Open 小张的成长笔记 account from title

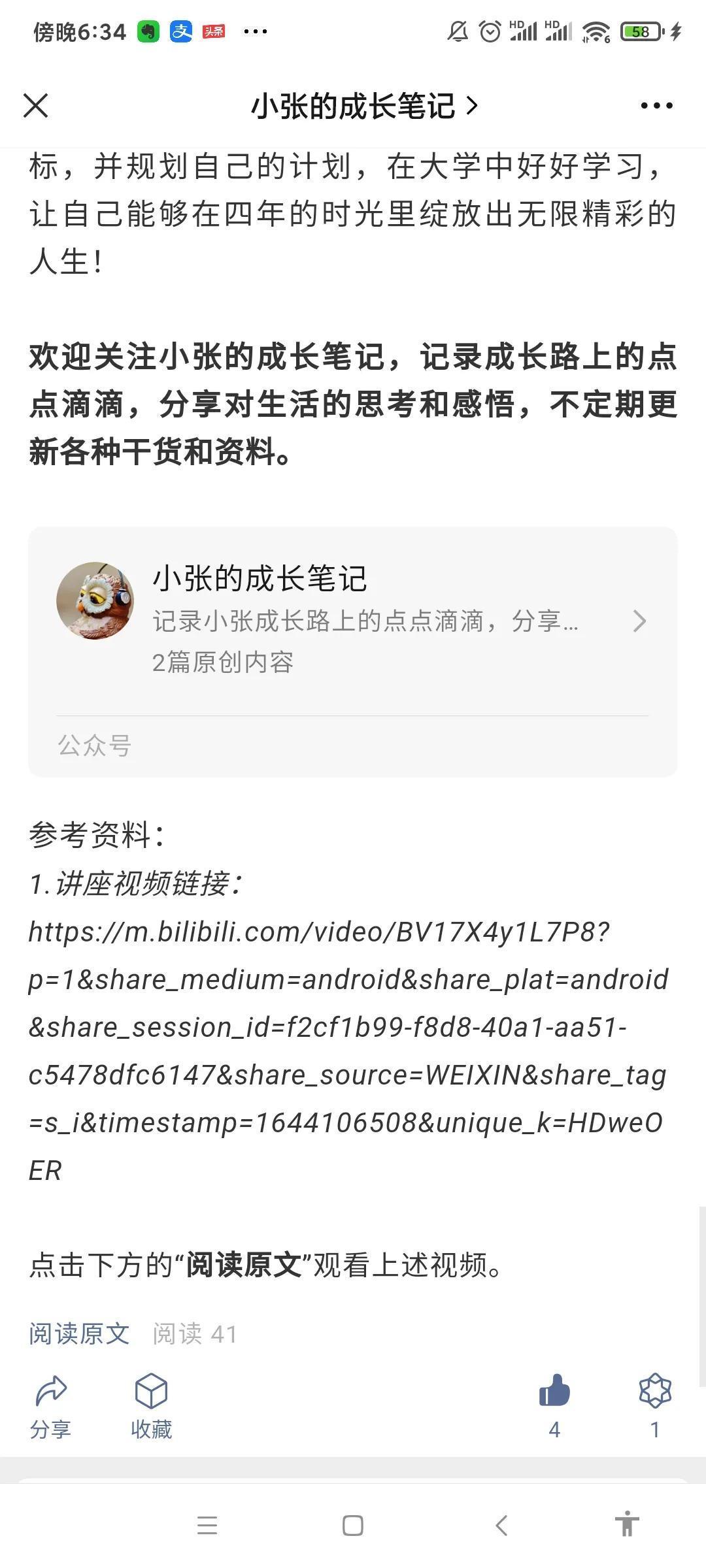point(363,105)
